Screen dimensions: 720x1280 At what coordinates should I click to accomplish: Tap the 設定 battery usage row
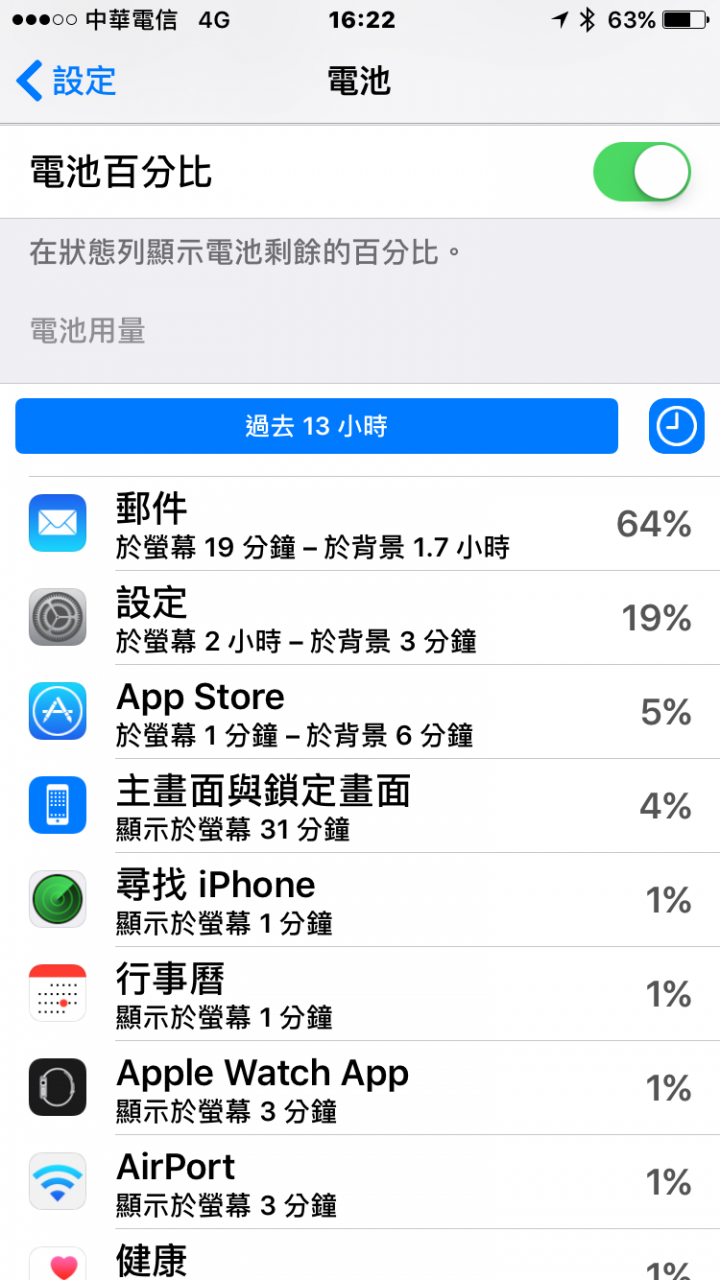tap(360, 618)
